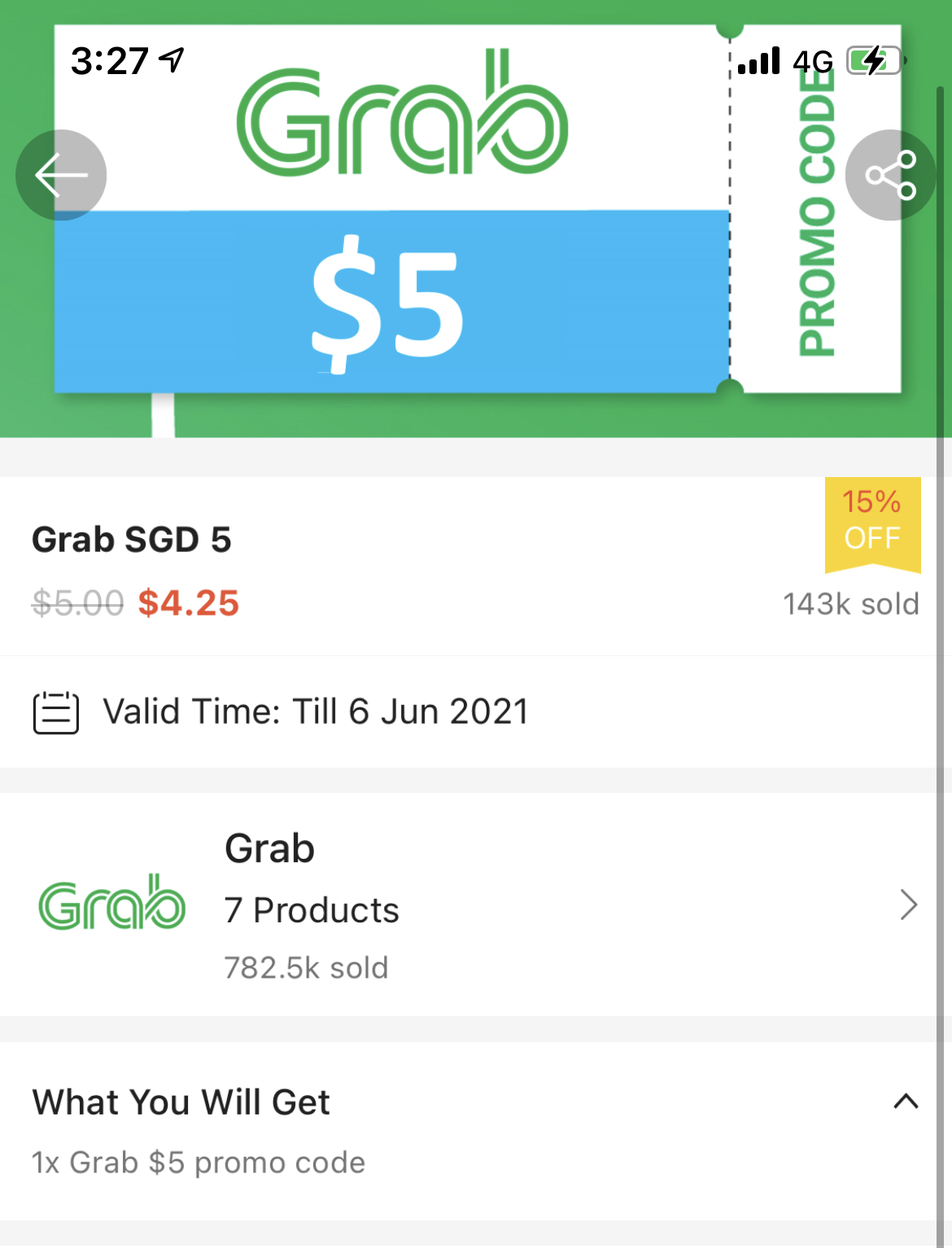Open the Grab store with 7 products
This screenshot has width=952, height=1248.
(x=475, y=905)
